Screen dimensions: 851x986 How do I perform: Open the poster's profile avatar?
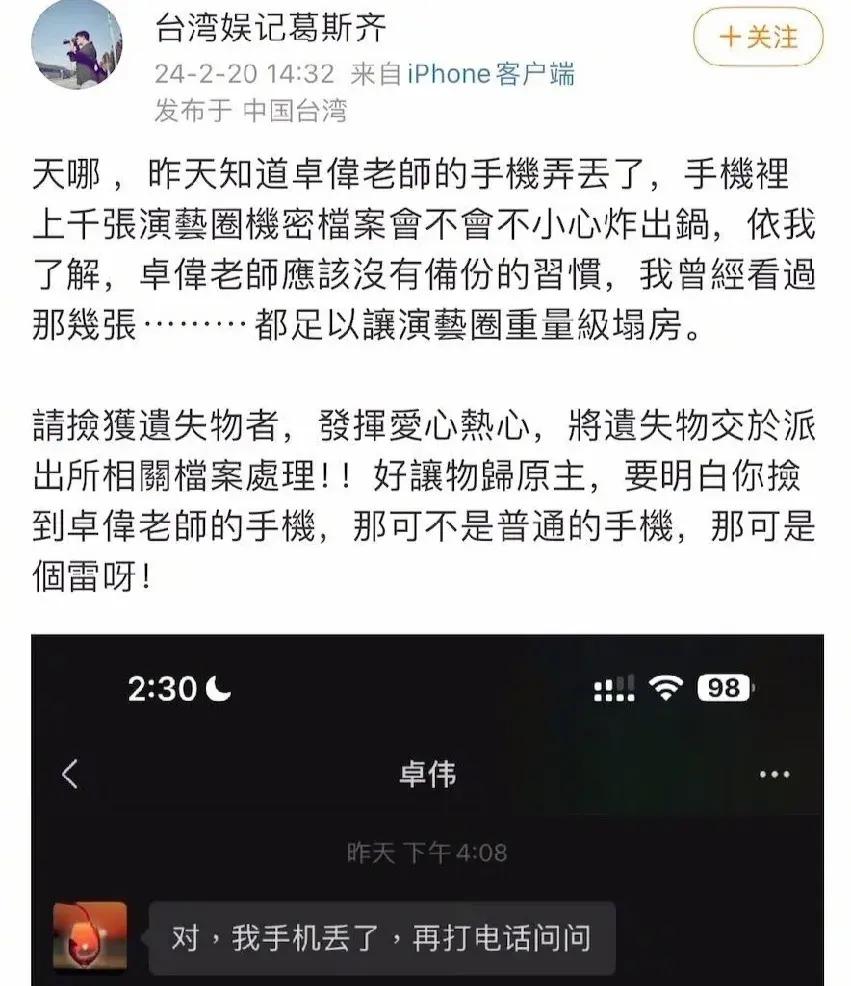pos(77,44)
